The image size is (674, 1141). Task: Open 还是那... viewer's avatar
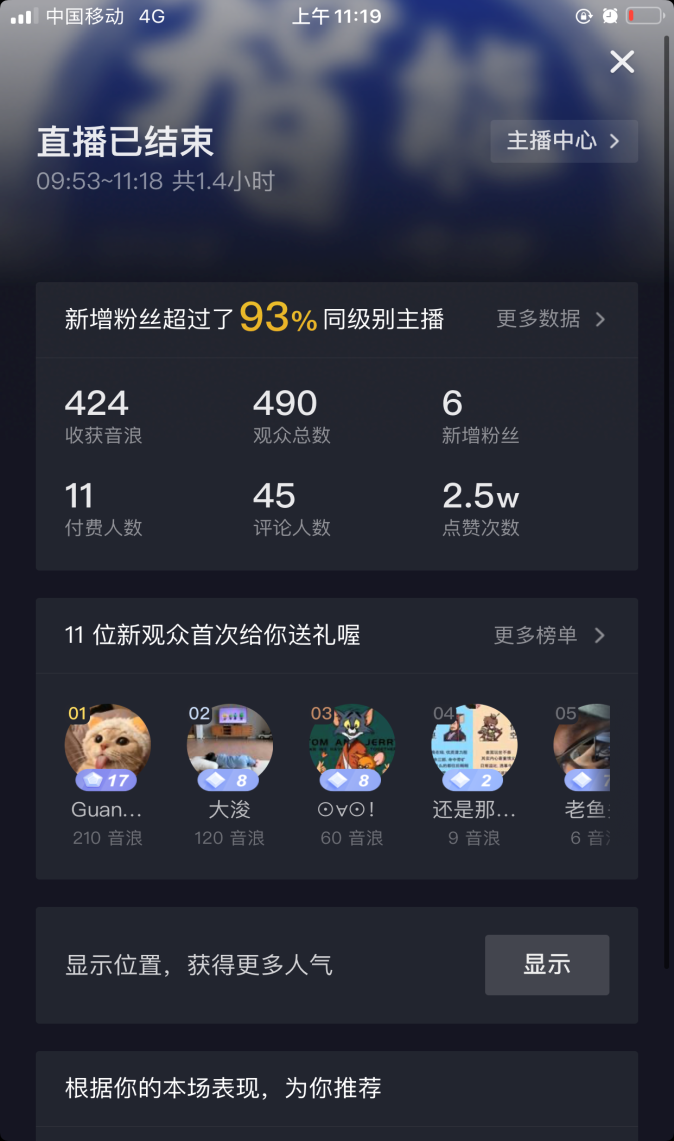click(x=474, y=745)
